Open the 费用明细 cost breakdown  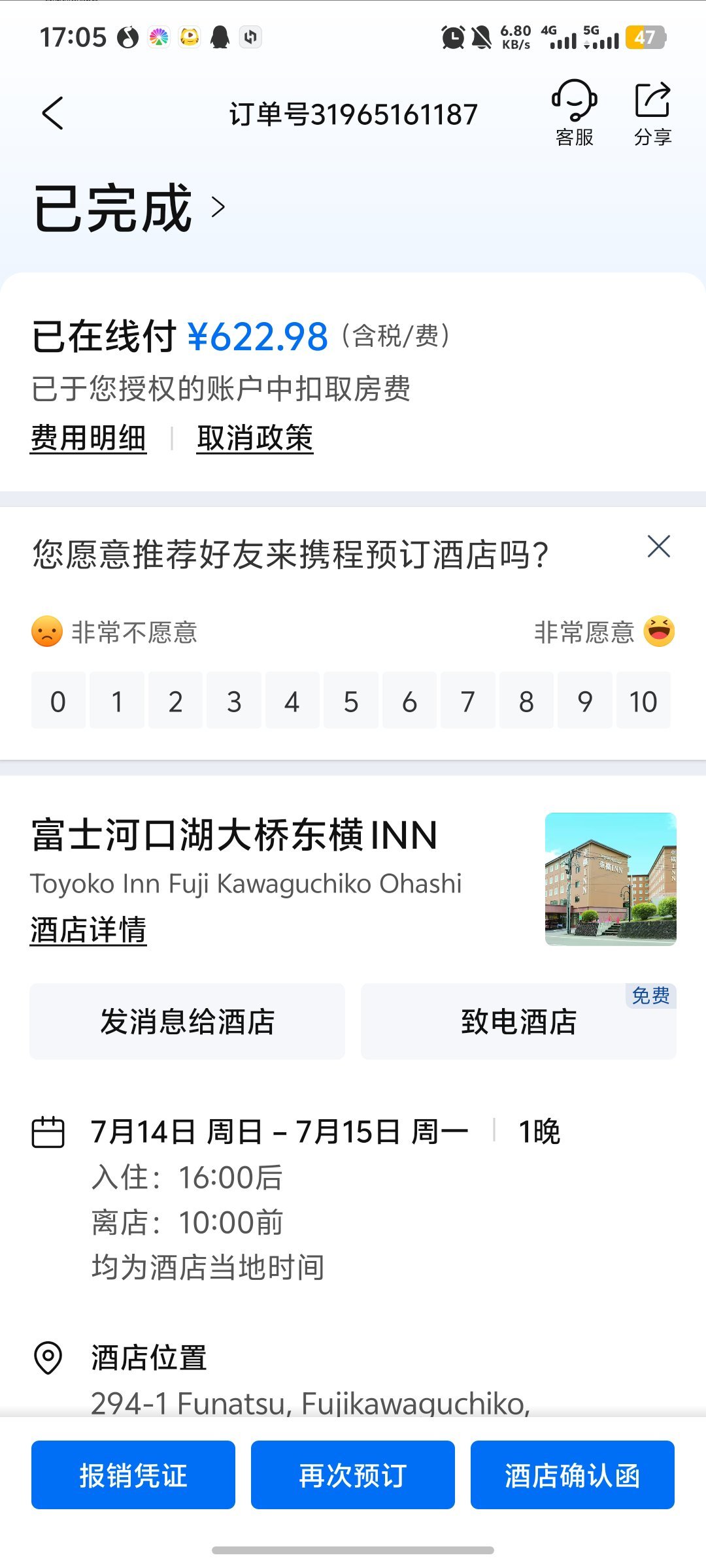(x=88, y=438)
